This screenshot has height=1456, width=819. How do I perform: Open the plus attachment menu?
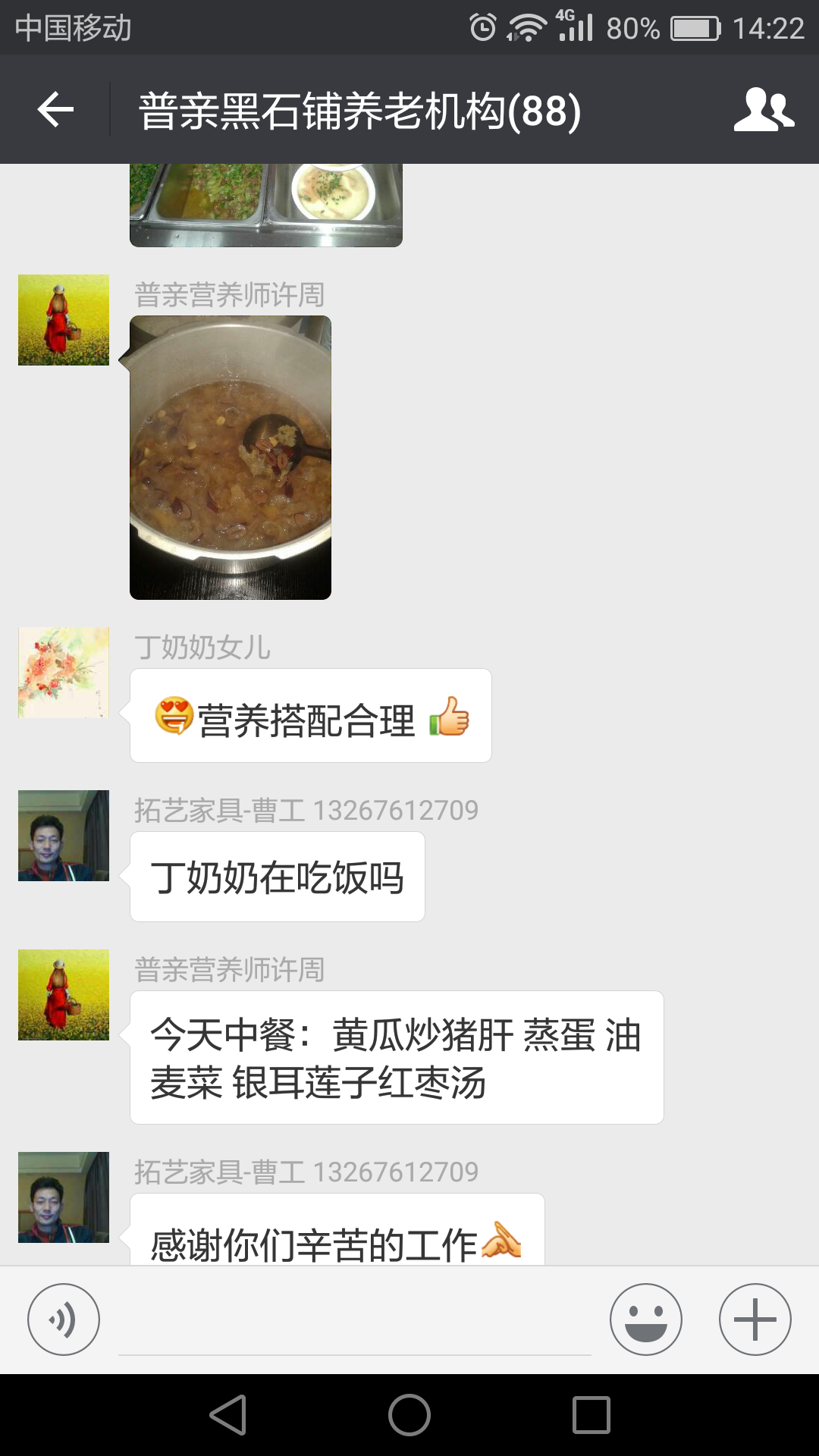point(755,1319)
